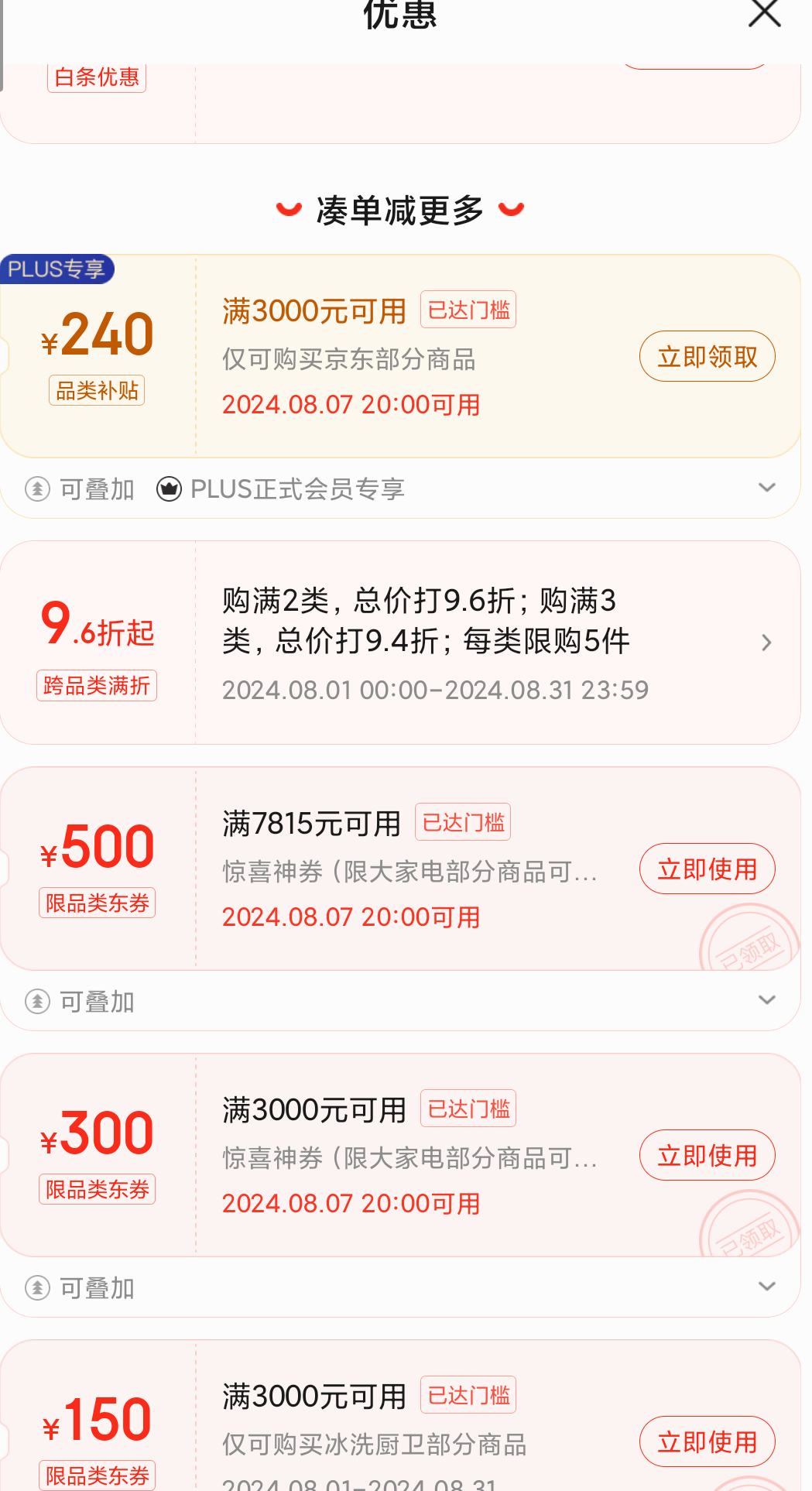The width and height of the screenshot is (812, 1491).
Task: Collapse the 可叠加 section under the ¥300 coupon
Action: pyautogui.click(x=767, y=1287)
